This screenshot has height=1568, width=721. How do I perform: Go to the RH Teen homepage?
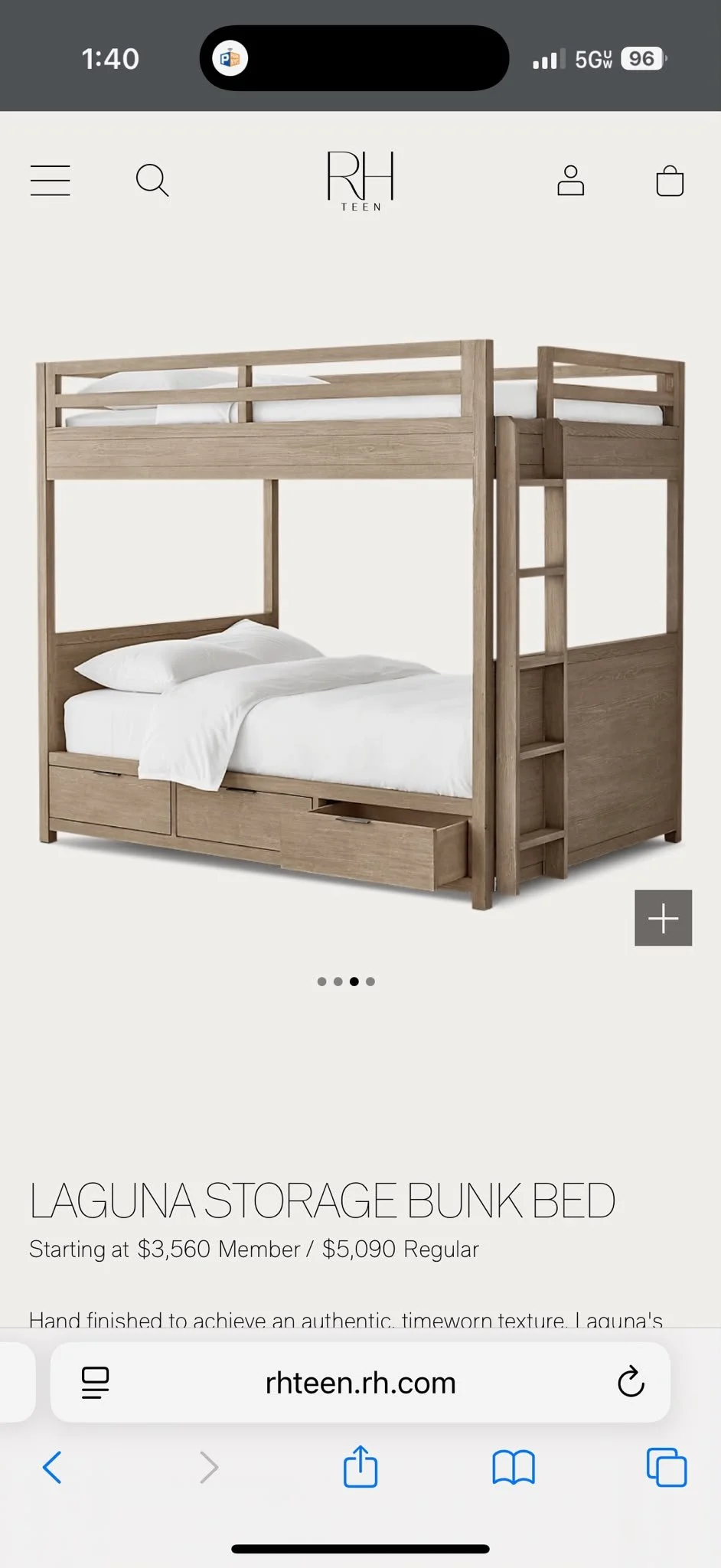[x=360, y=181]
